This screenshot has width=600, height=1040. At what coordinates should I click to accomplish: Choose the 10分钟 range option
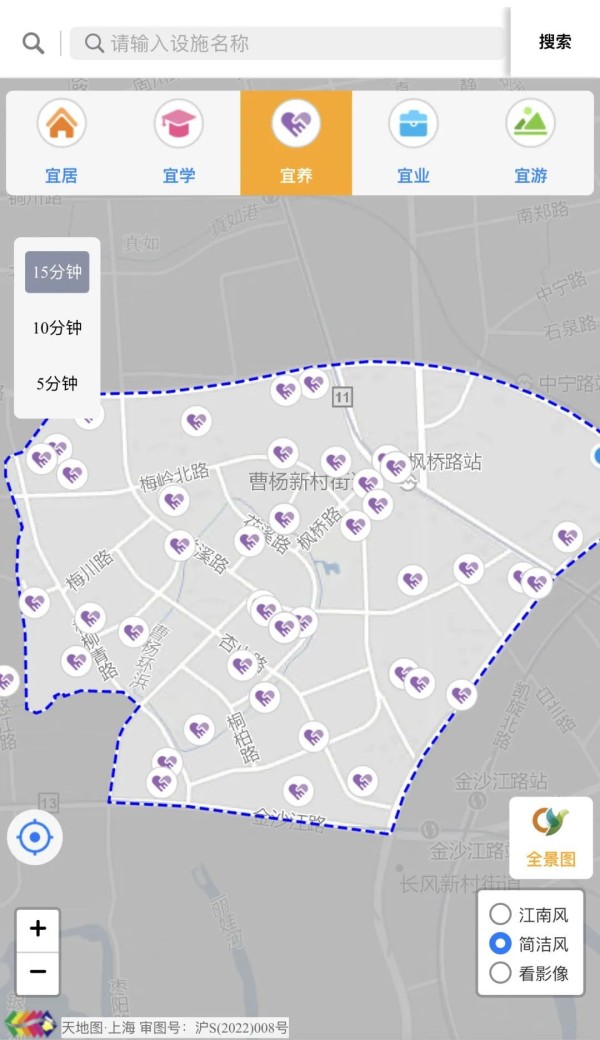[57, 327]
